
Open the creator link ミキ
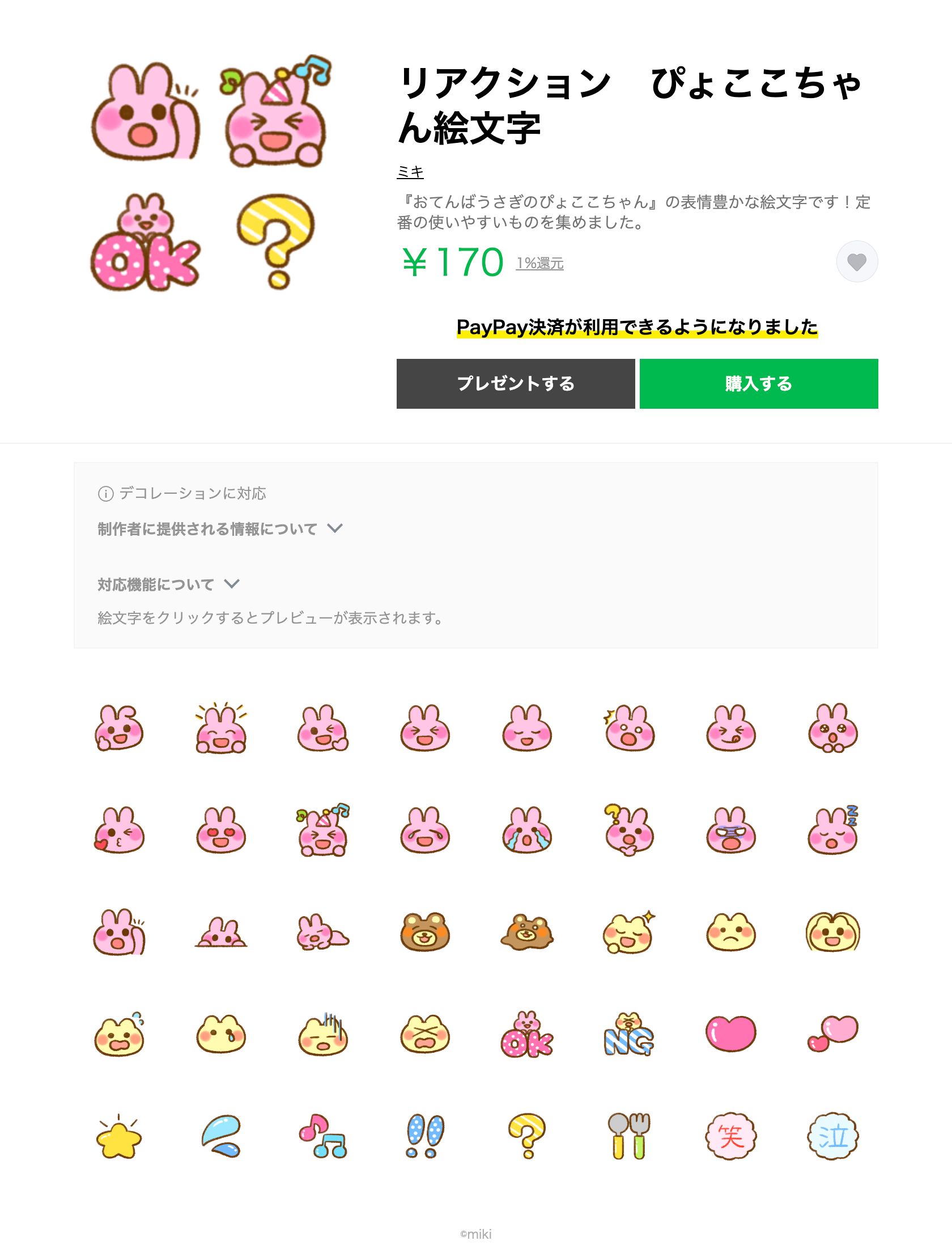coord(410,171)
